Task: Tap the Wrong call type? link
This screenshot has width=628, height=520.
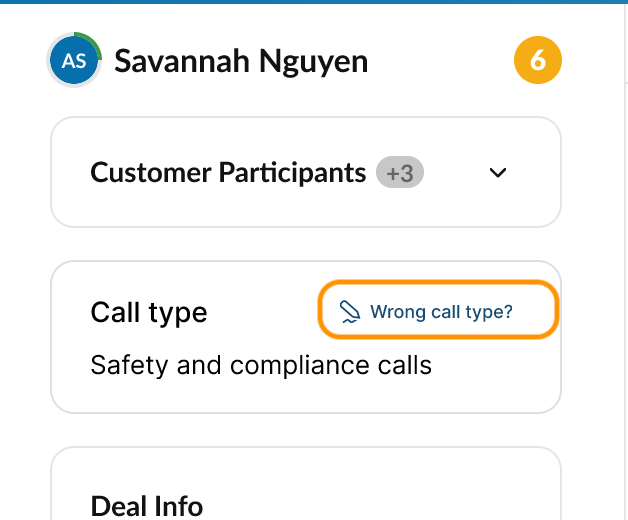Action: click(438, 311)
